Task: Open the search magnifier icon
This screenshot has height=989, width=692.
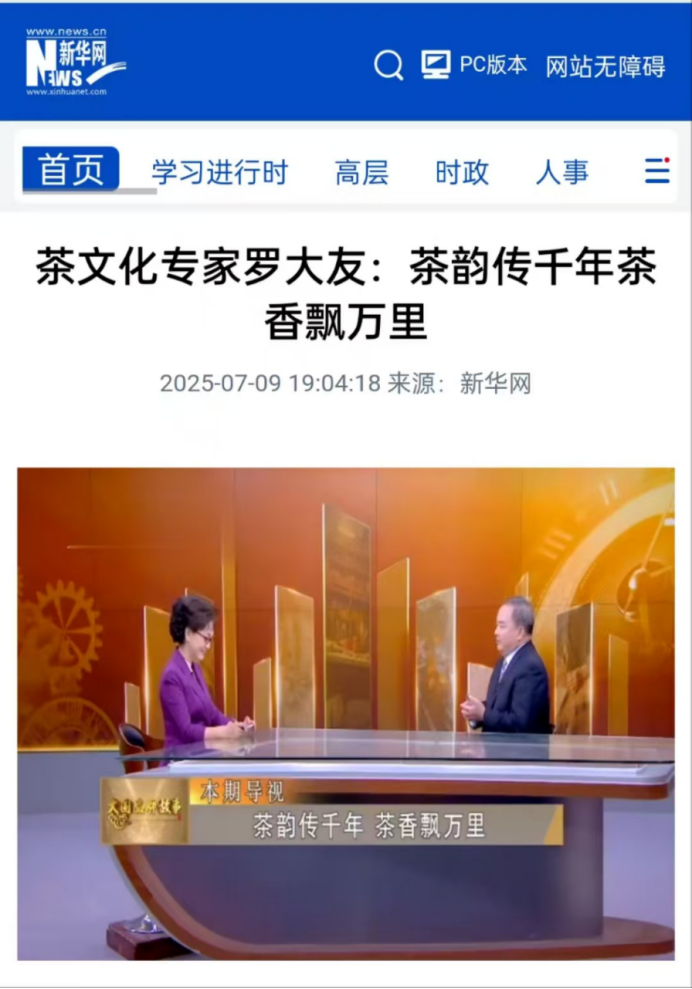Action: [x=388, y=66]
